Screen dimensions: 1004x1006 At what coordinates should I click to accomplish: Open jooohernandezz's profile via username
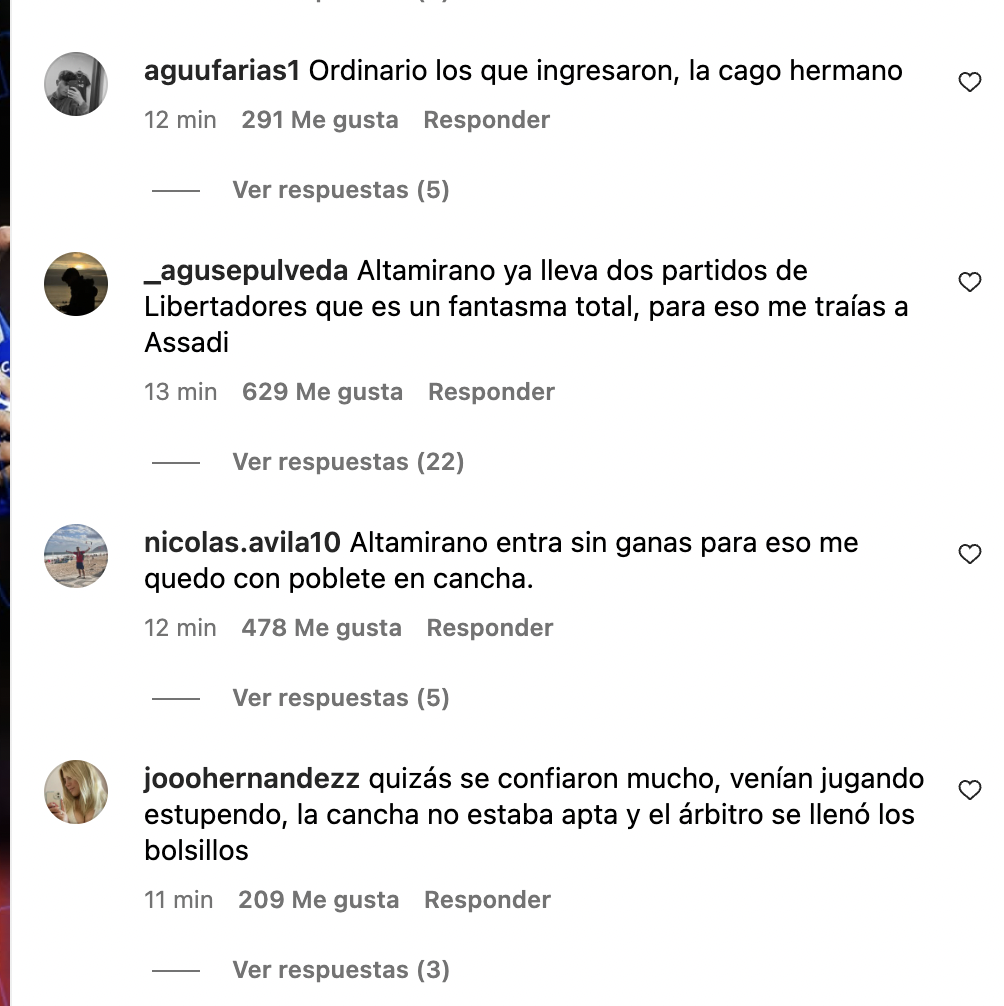(x=256, y=779)
